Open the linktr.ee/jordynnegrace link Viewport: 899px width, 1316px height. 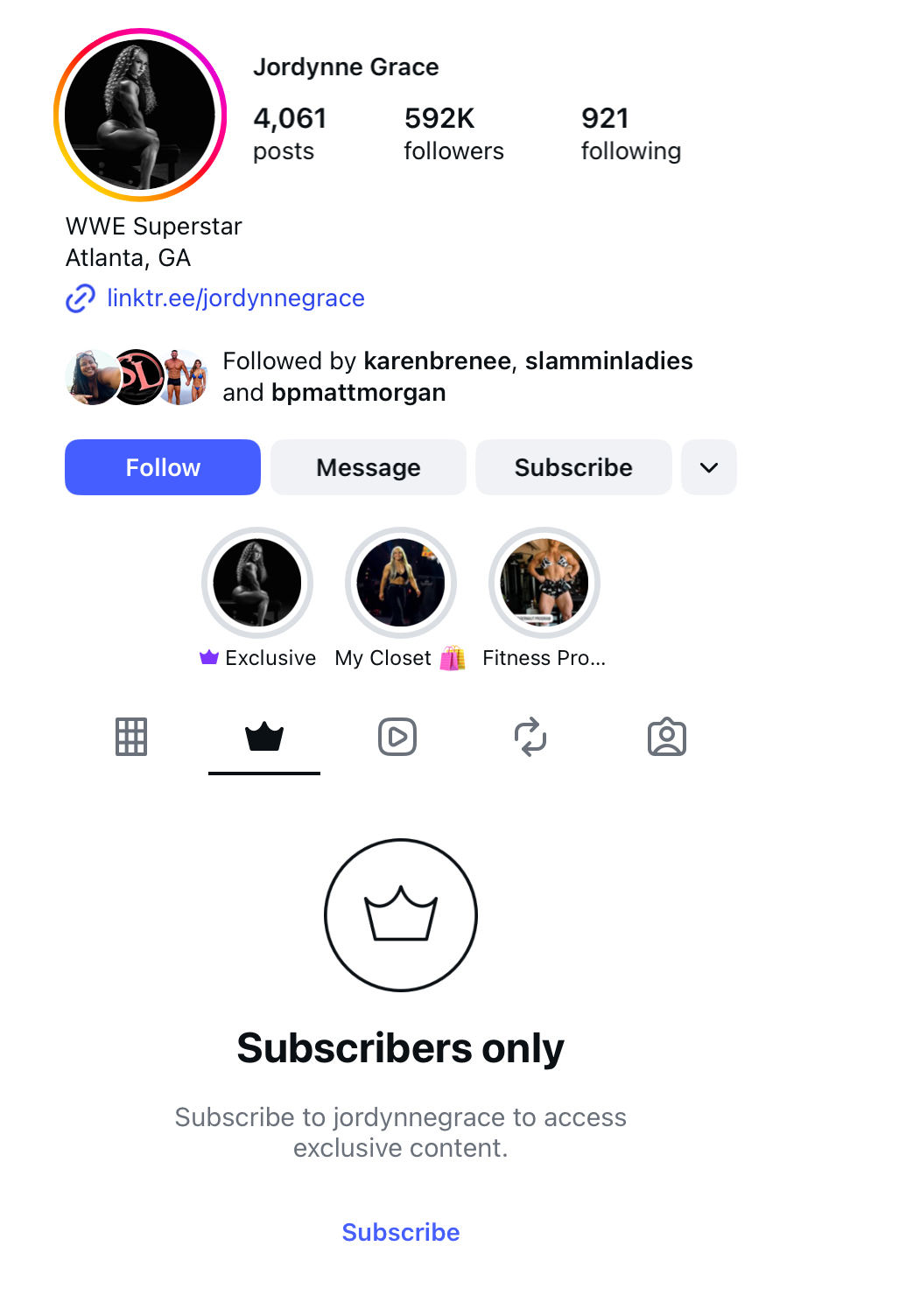(235, 298)
